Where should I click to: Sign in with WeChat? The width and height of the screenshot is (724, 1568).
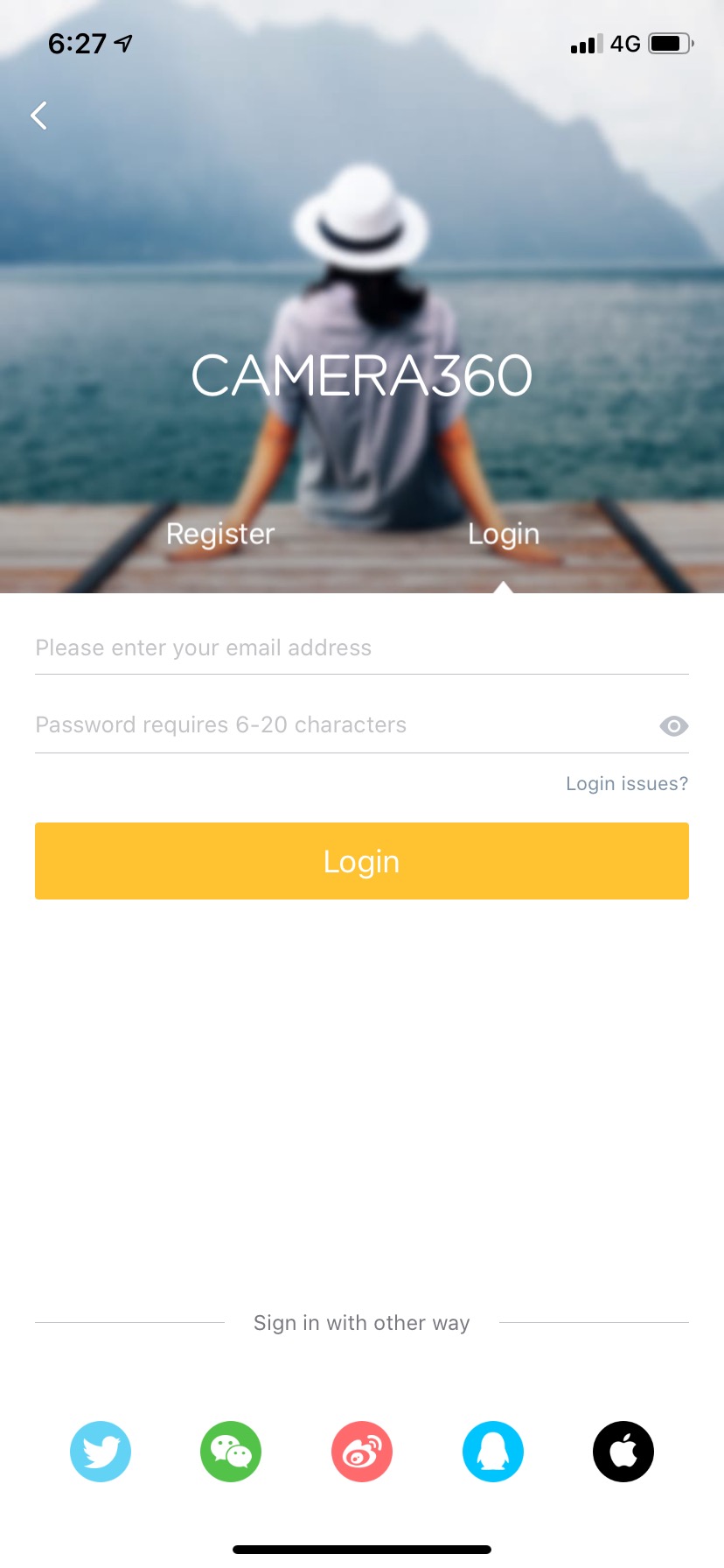click(x=231, y=1452)
